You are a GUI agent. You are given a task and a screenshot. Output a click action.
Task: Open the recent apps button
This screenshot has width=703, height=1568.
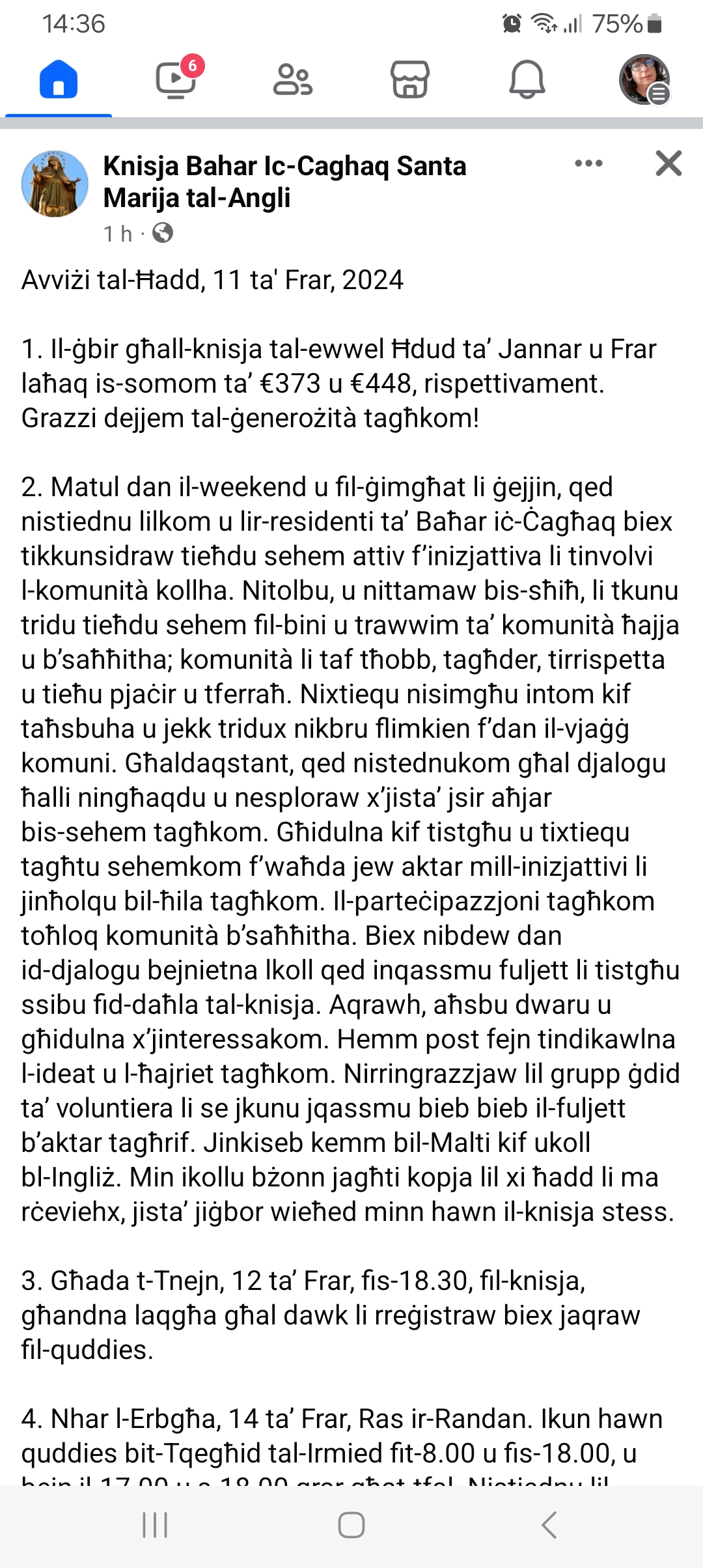click(x=155, y=1525)
